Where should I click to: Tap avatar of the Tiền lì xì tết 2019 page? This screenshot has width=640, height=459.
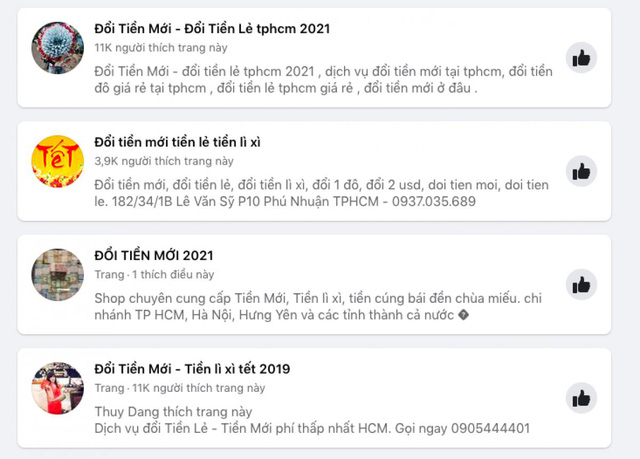(58, 388)
